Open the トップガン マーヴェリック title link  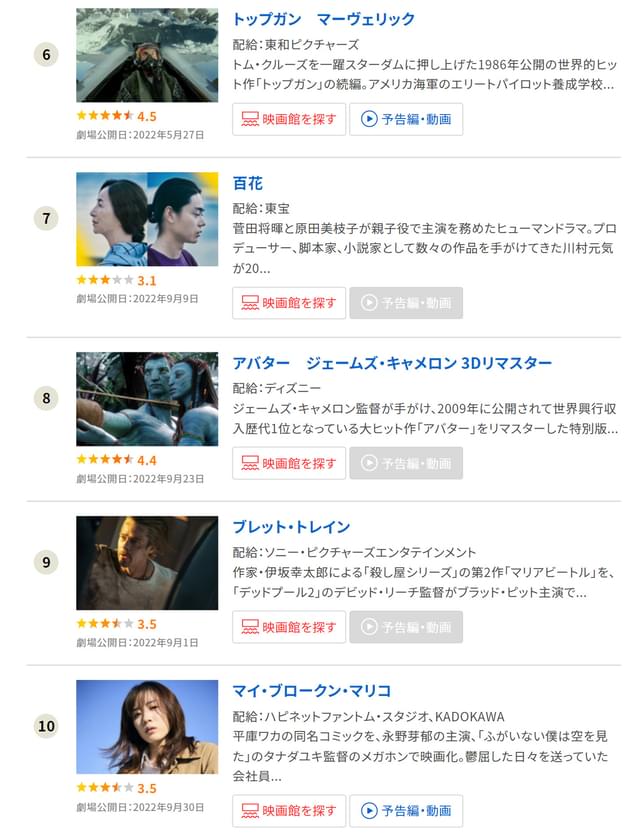pyautogui.click(x=323, y=19)
